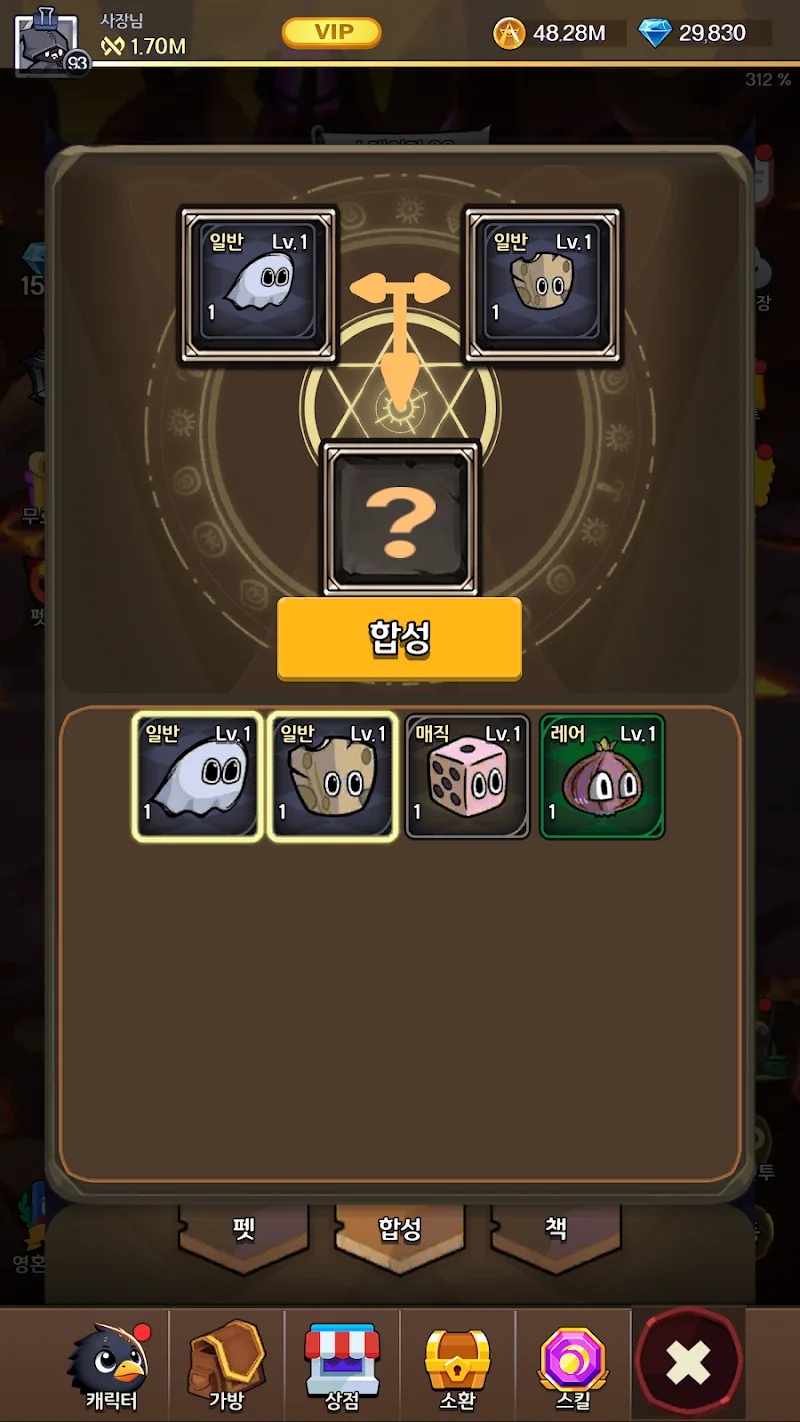The width and height of the screenshot is (800, 1422).
Task: Select the cookie pet in the inventory list
Action: pyautogui.click(x=332, y=776)
